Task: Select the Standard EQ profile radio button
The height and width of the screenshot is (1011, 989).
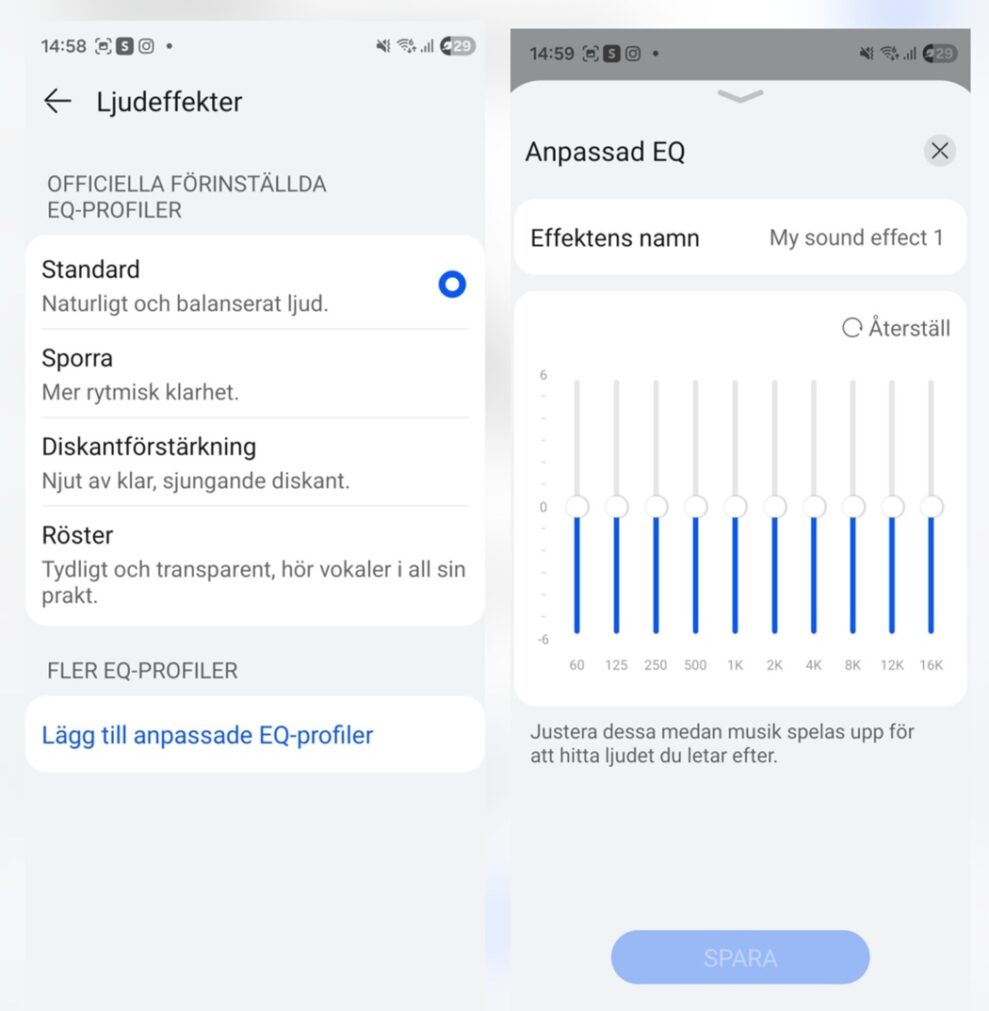Action: click(452, 284)
